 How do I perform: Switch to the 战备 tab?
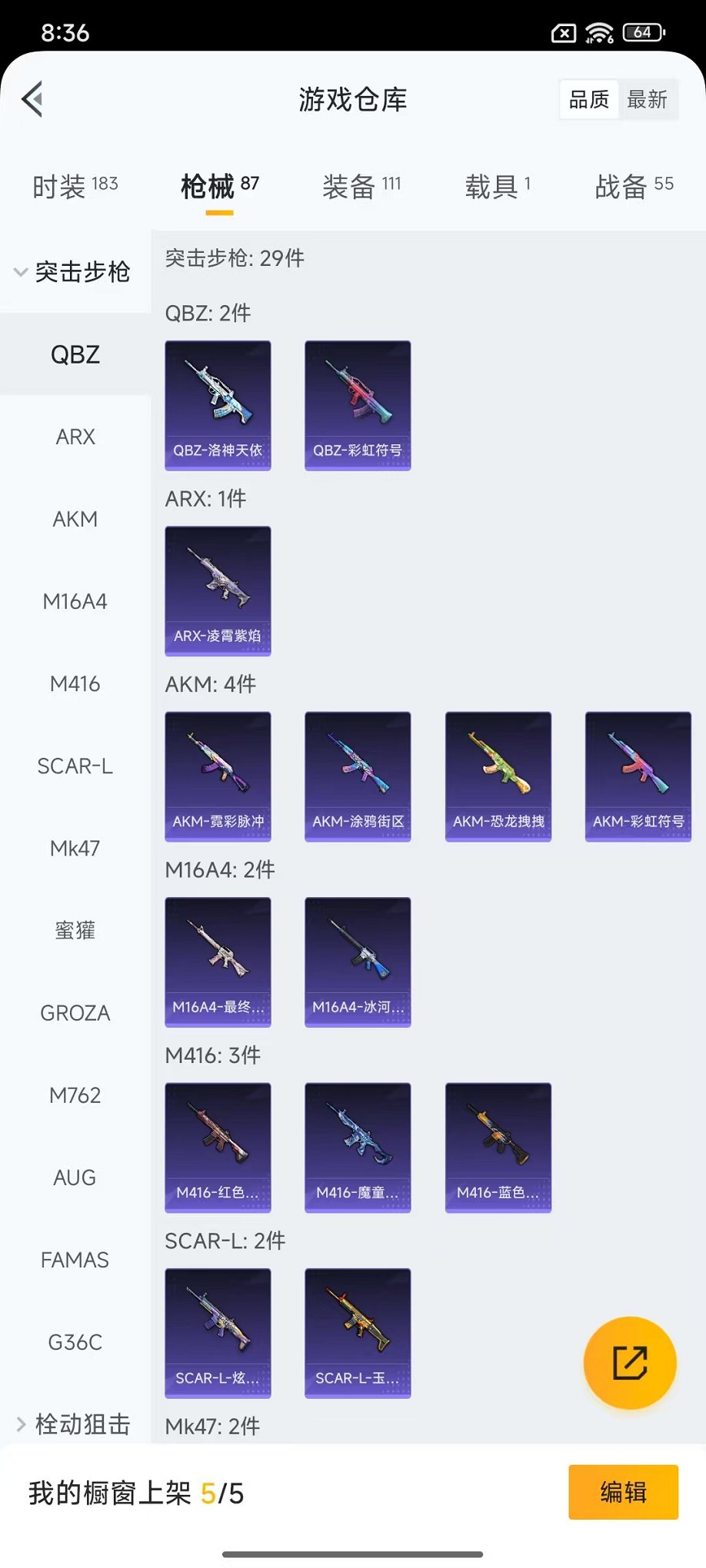(x=634, y=187)
